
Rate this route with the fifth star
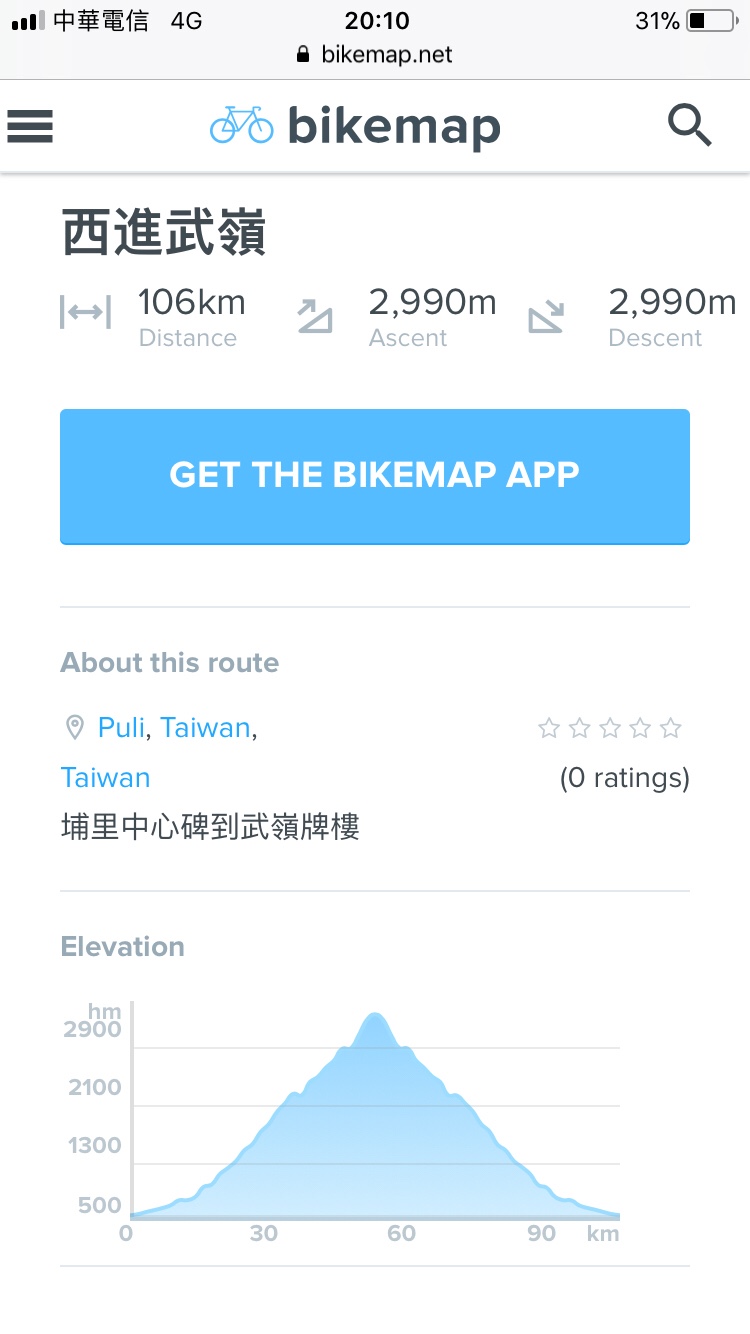(671, 728)
